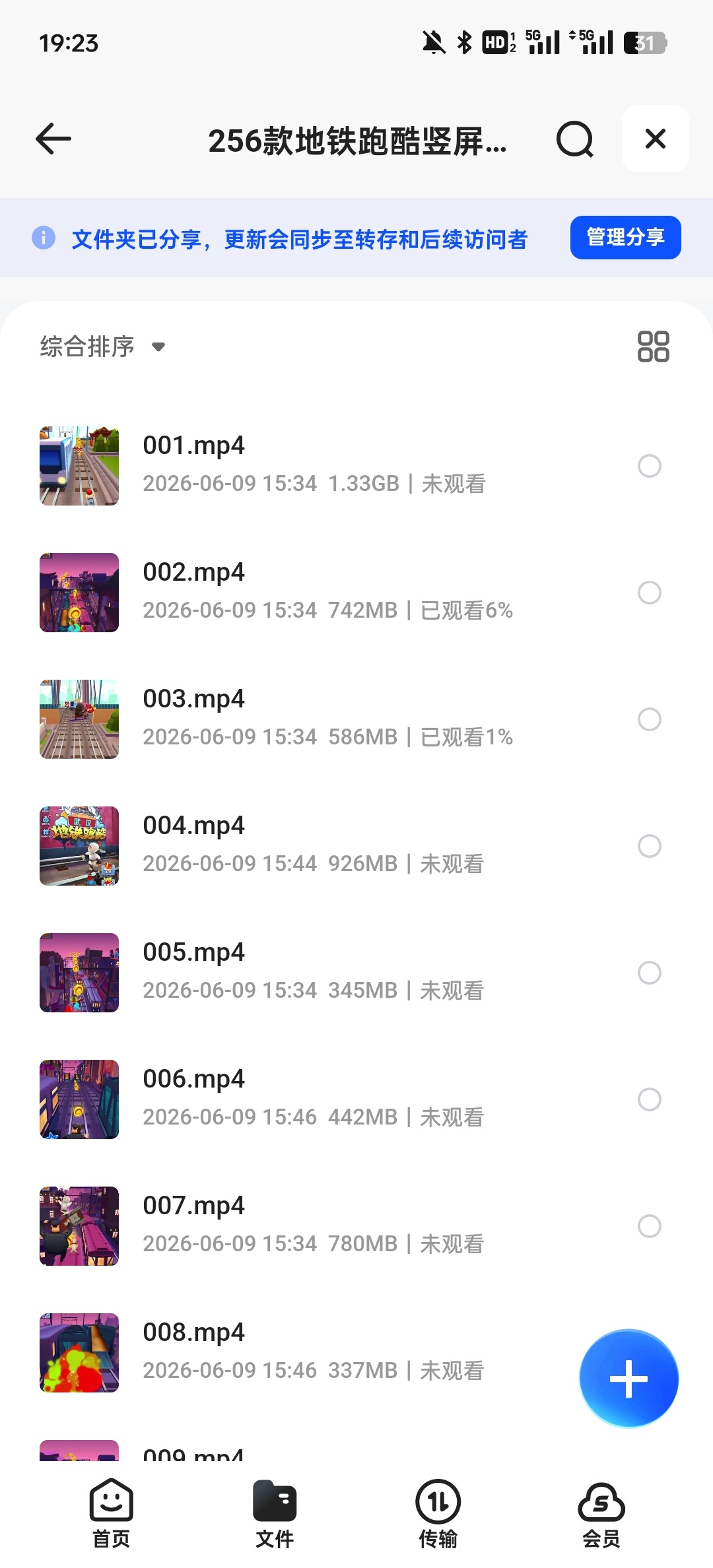Open video 003.mp4
The image size is (713, 1568).
coord(330,719)
